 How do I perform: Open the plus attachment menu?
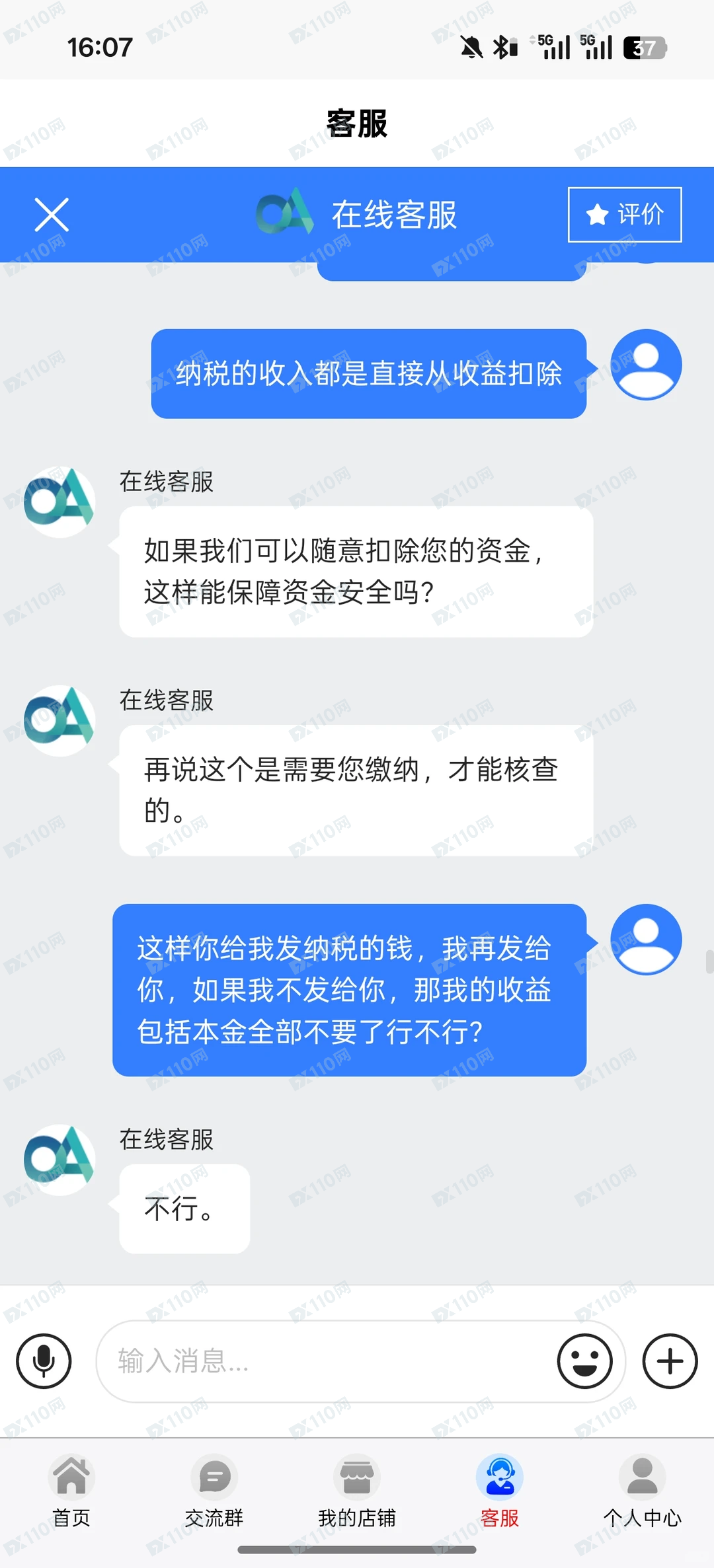point(670,1361)
